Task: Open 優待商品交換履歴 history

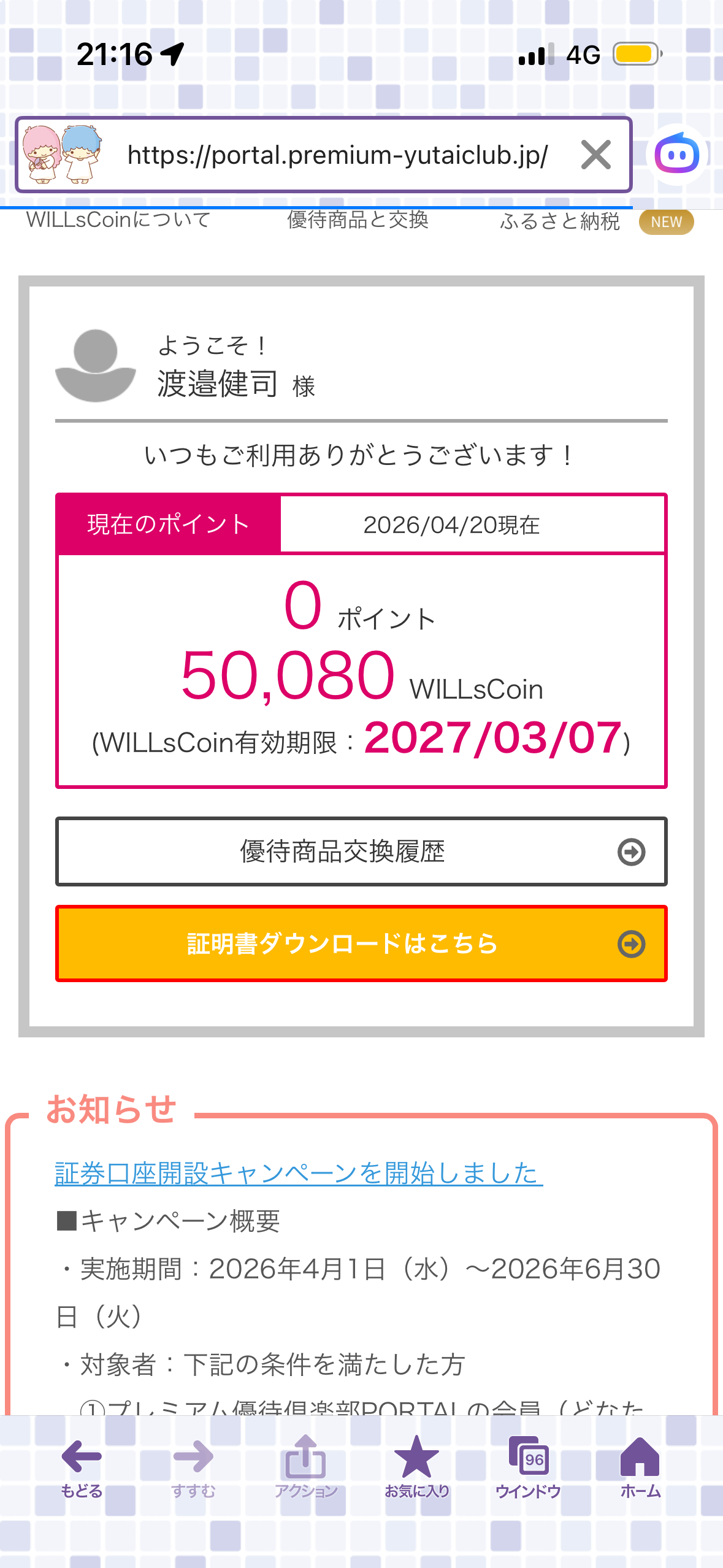Action: 361,851
